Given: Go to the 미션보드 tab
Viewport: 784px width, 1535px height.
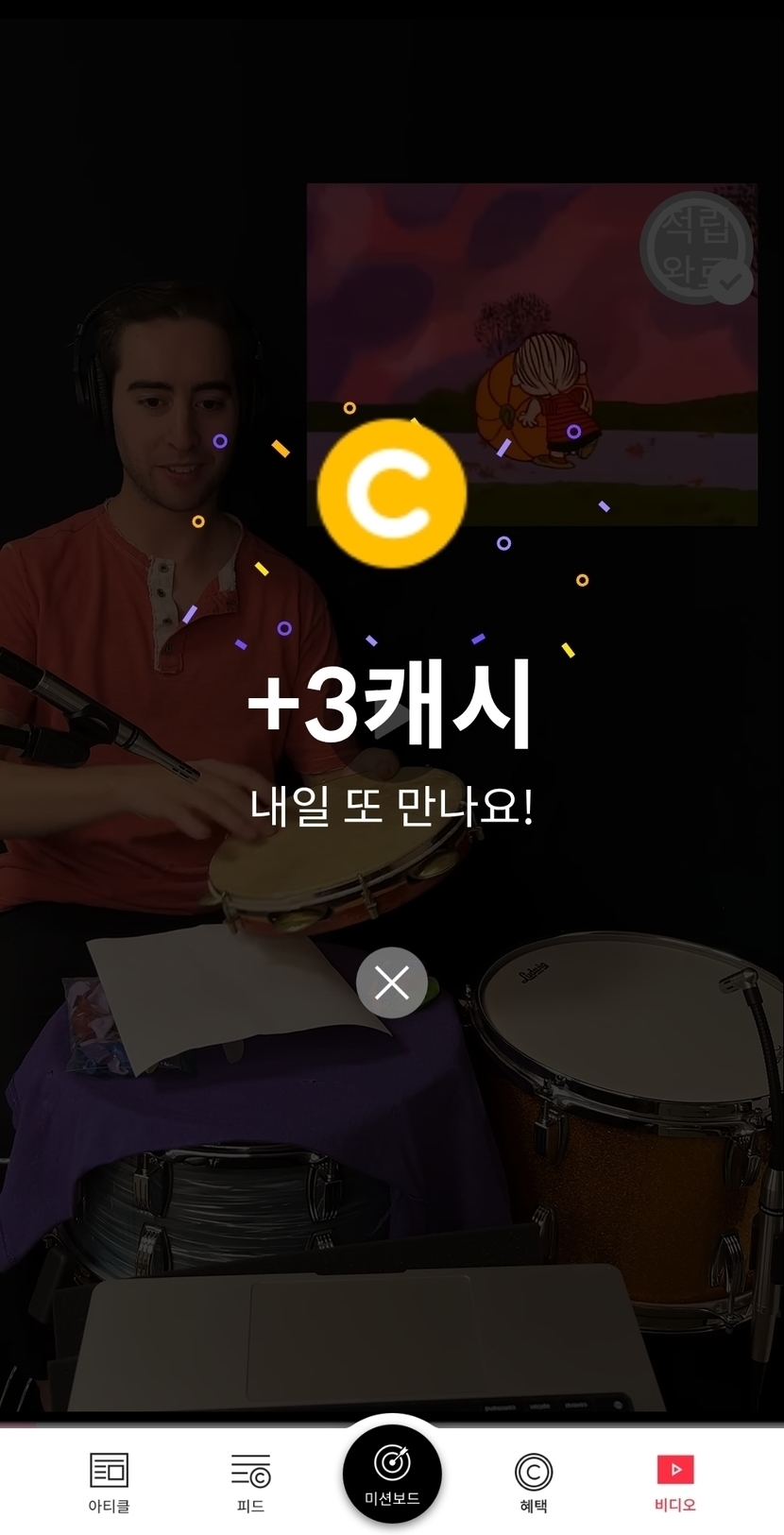Looking at the screenshot, I should pyautogui.click(x=392, y=1474).
